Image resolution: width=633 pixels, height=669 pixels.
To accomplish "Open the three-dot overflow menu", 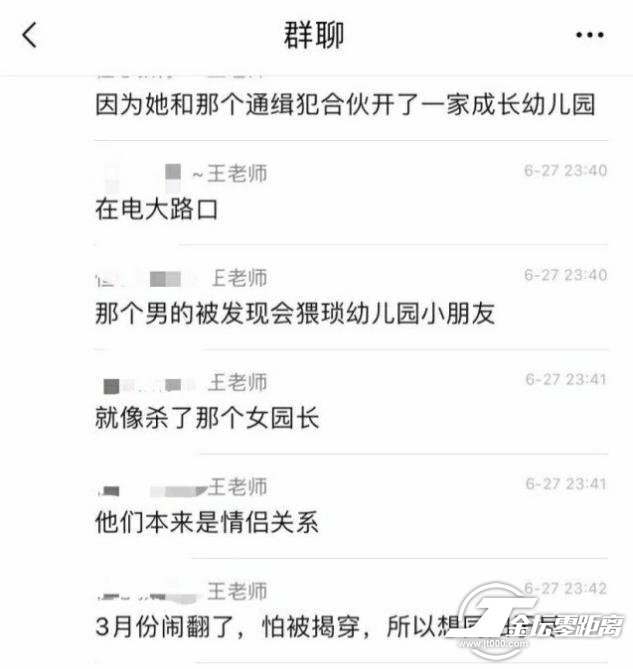I will coord(589,35).
